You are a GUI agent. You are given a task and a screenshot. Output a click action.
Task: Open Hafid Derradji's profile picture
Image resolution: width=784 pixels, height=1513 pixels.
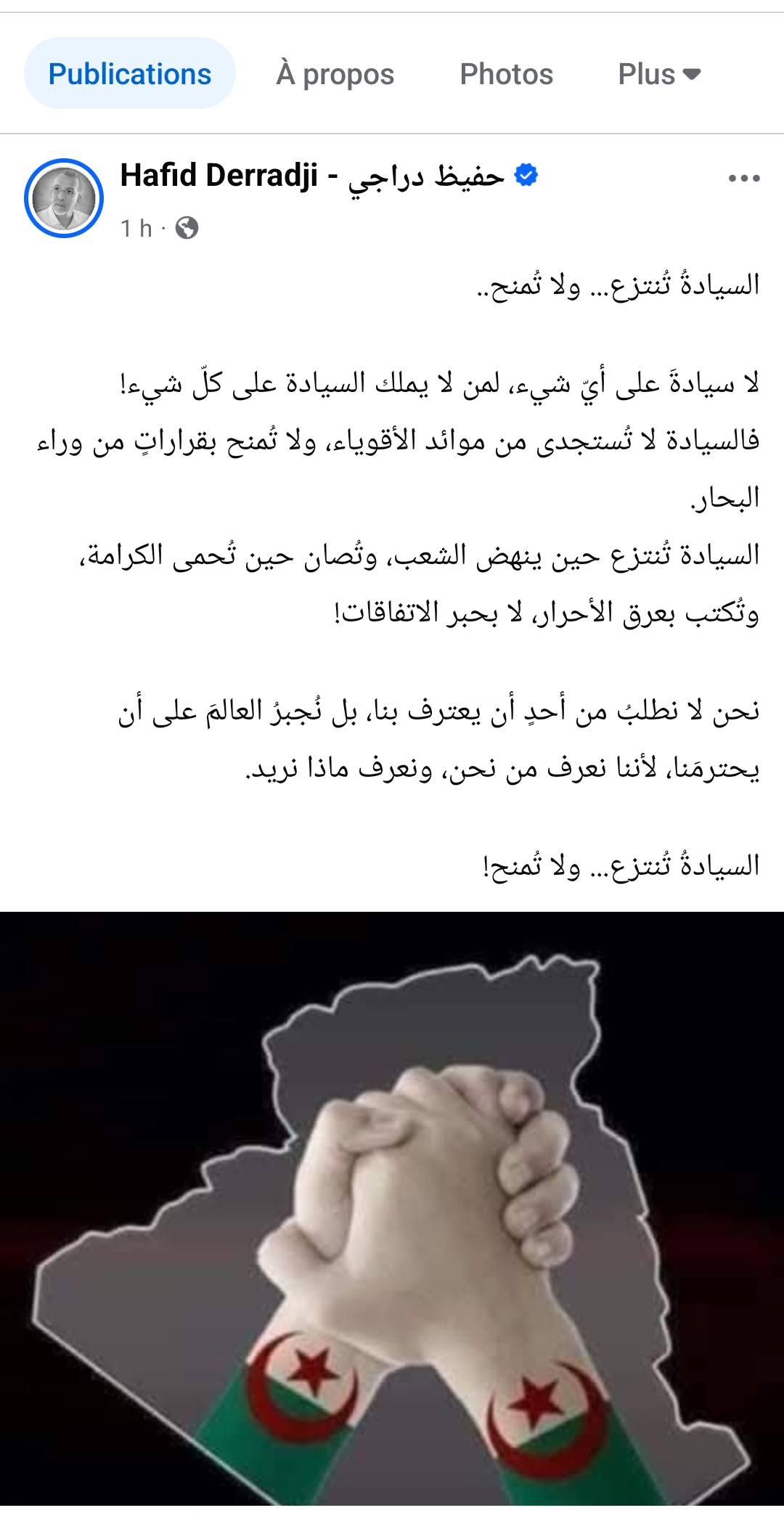[x=64, y=198]
